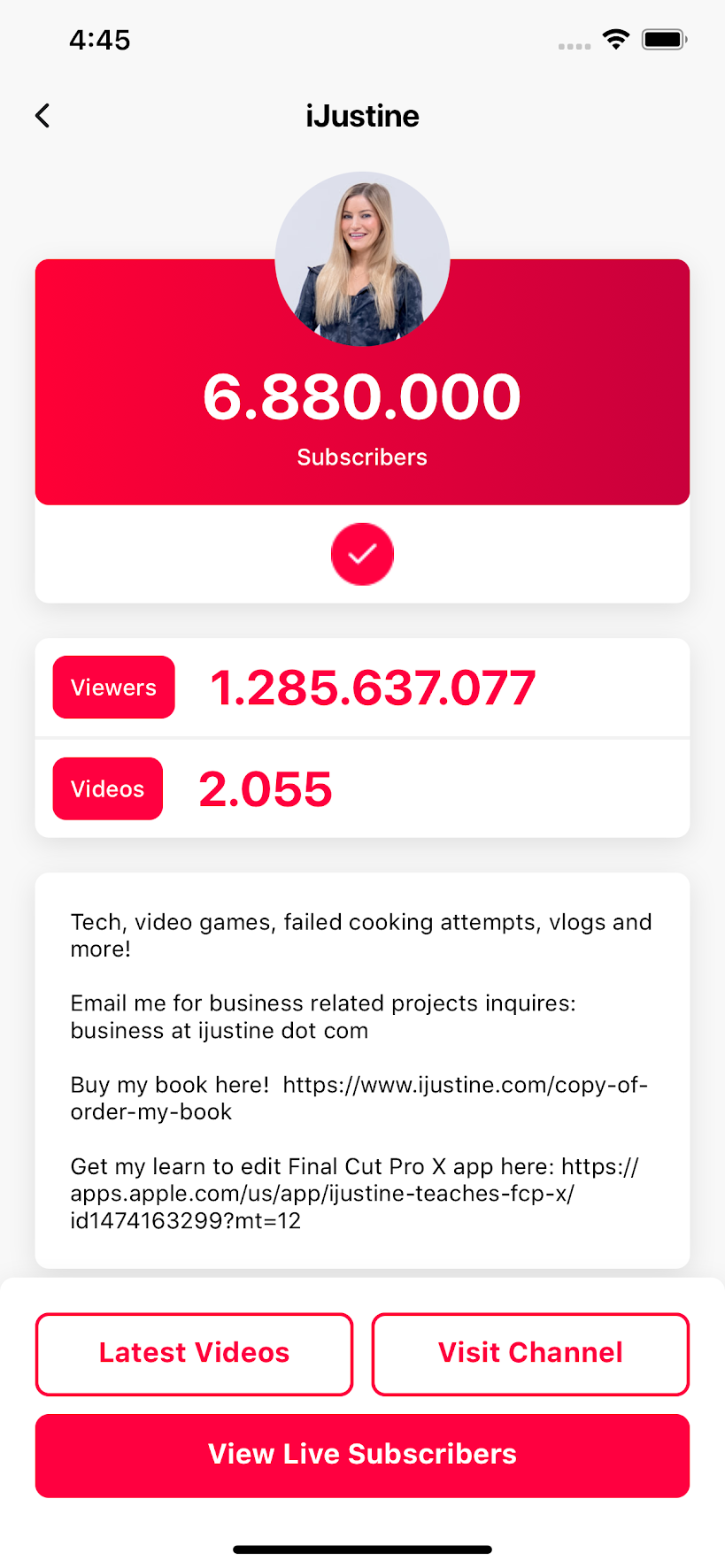725x1568 pixels.
Task: View Live Subscribers count
Action: (x=362, y=1455)
